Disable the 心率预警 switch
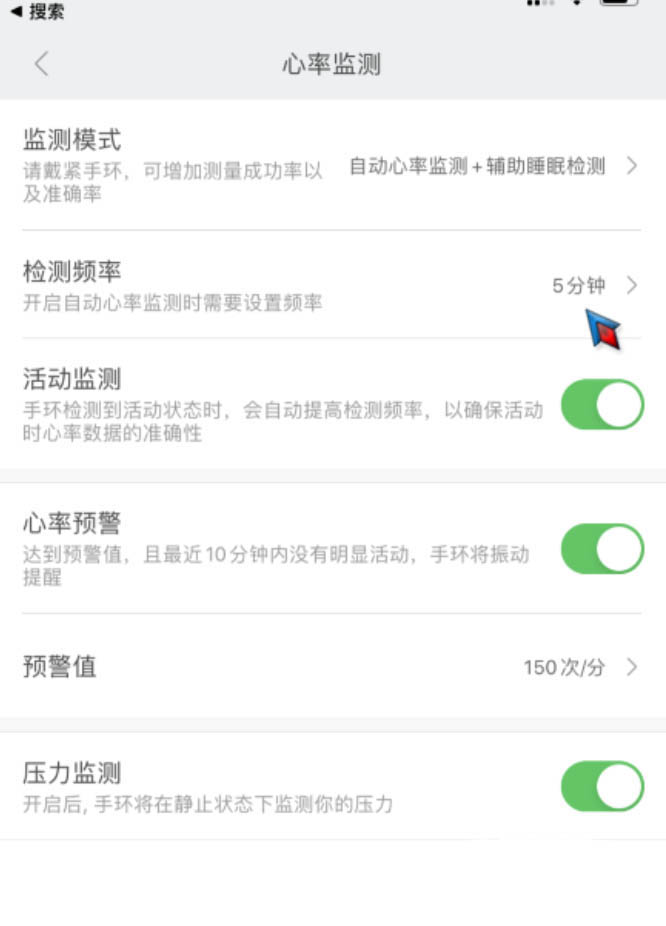 tap(602, 549)
